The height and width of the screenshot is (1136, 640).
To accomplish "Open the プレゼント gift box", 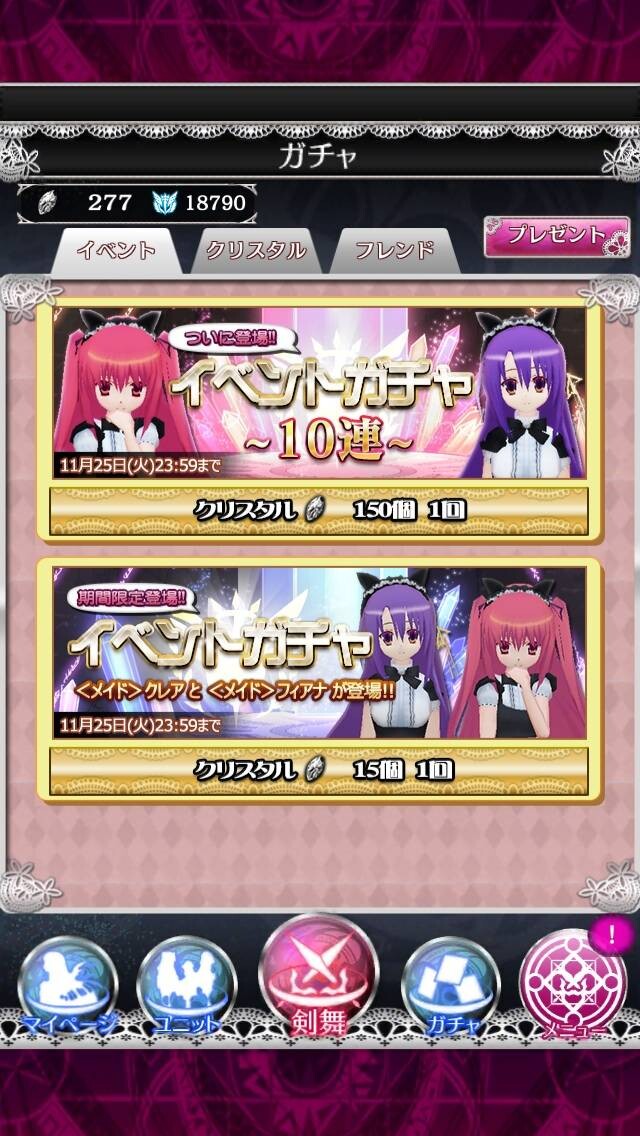I will (557, 236).
